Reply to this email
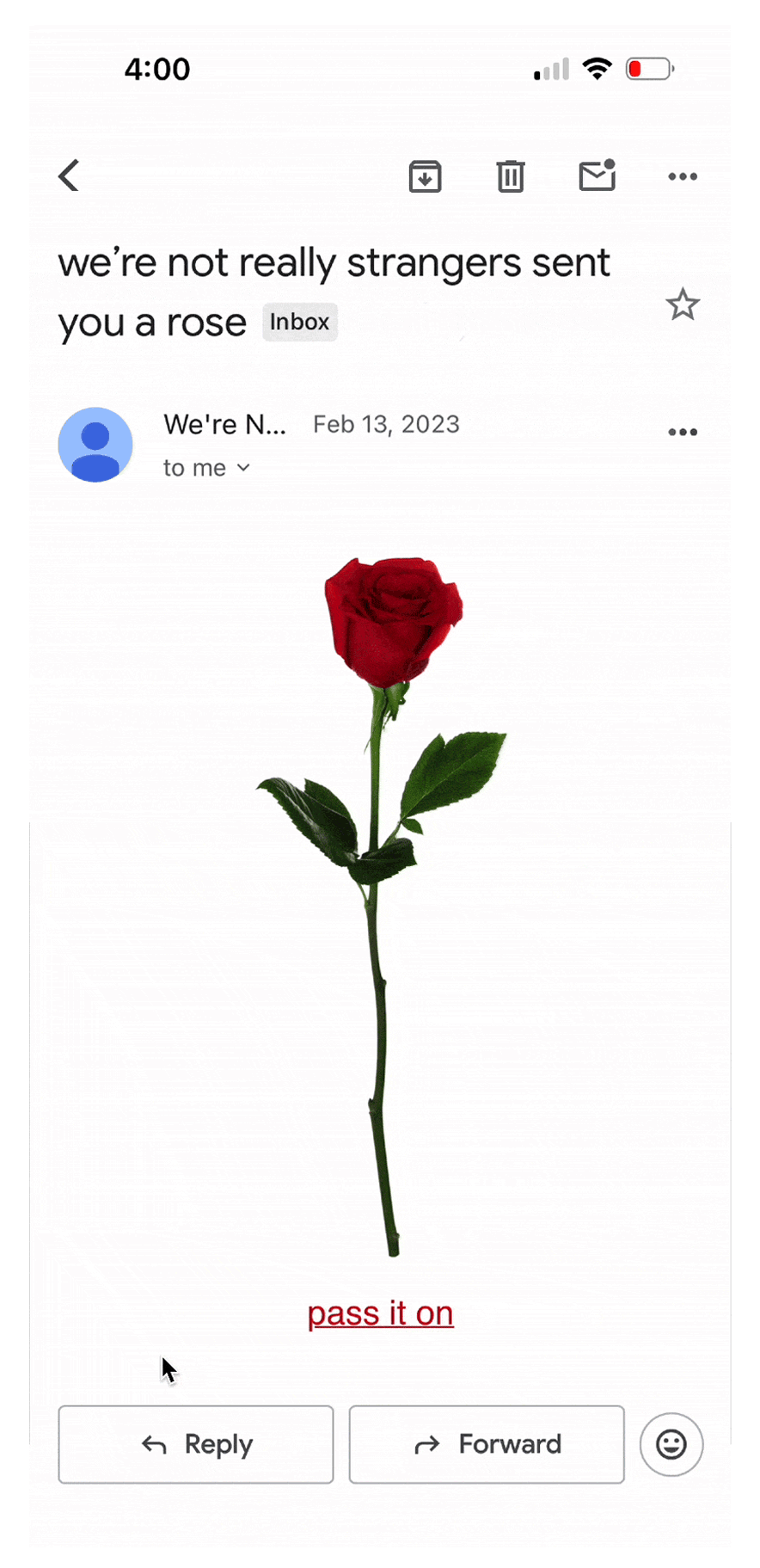Viewport: 760px width, 1568px height. coord(196,1444)
